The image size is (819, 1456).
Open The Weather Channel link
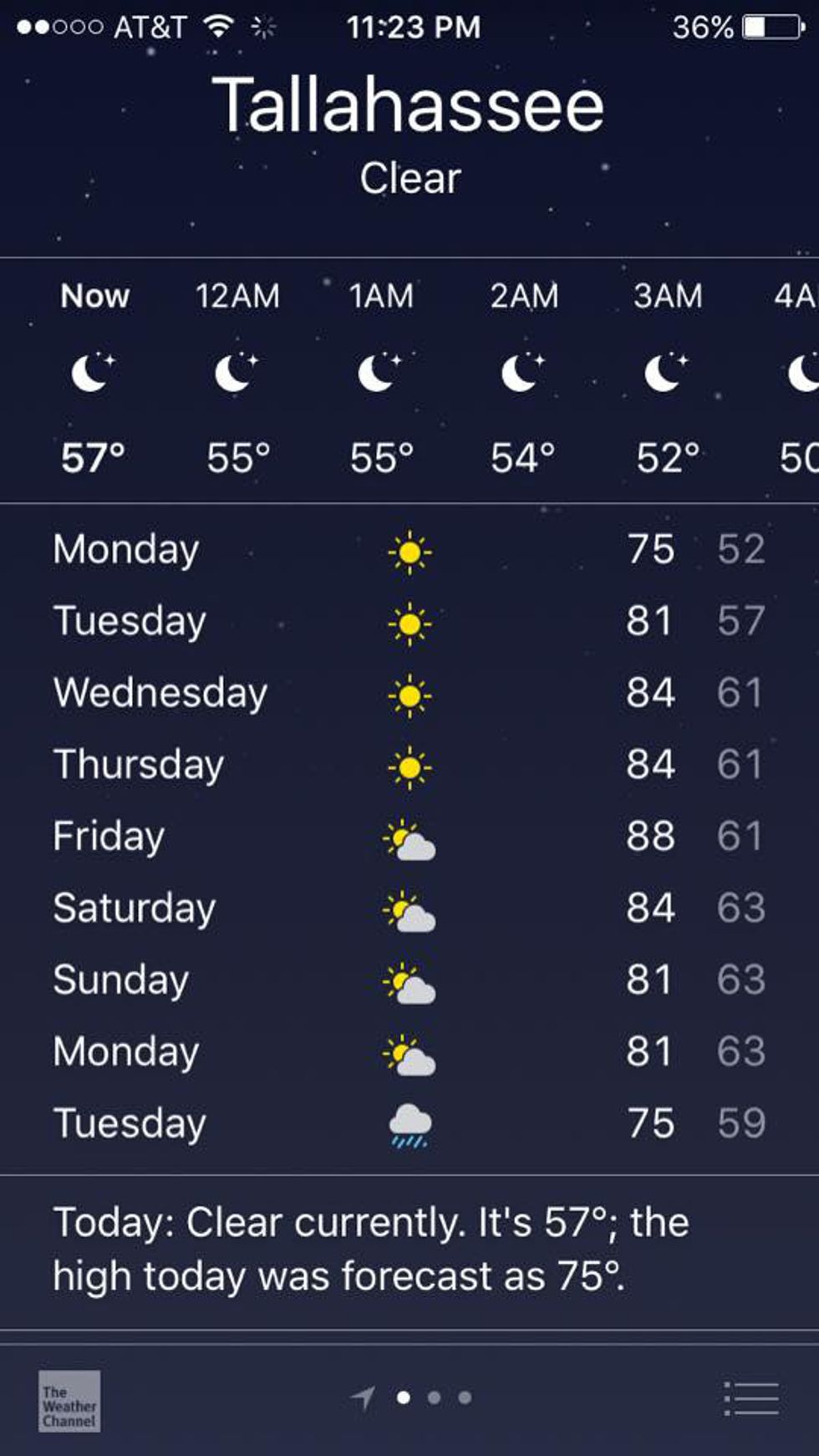pos(69,1401)
